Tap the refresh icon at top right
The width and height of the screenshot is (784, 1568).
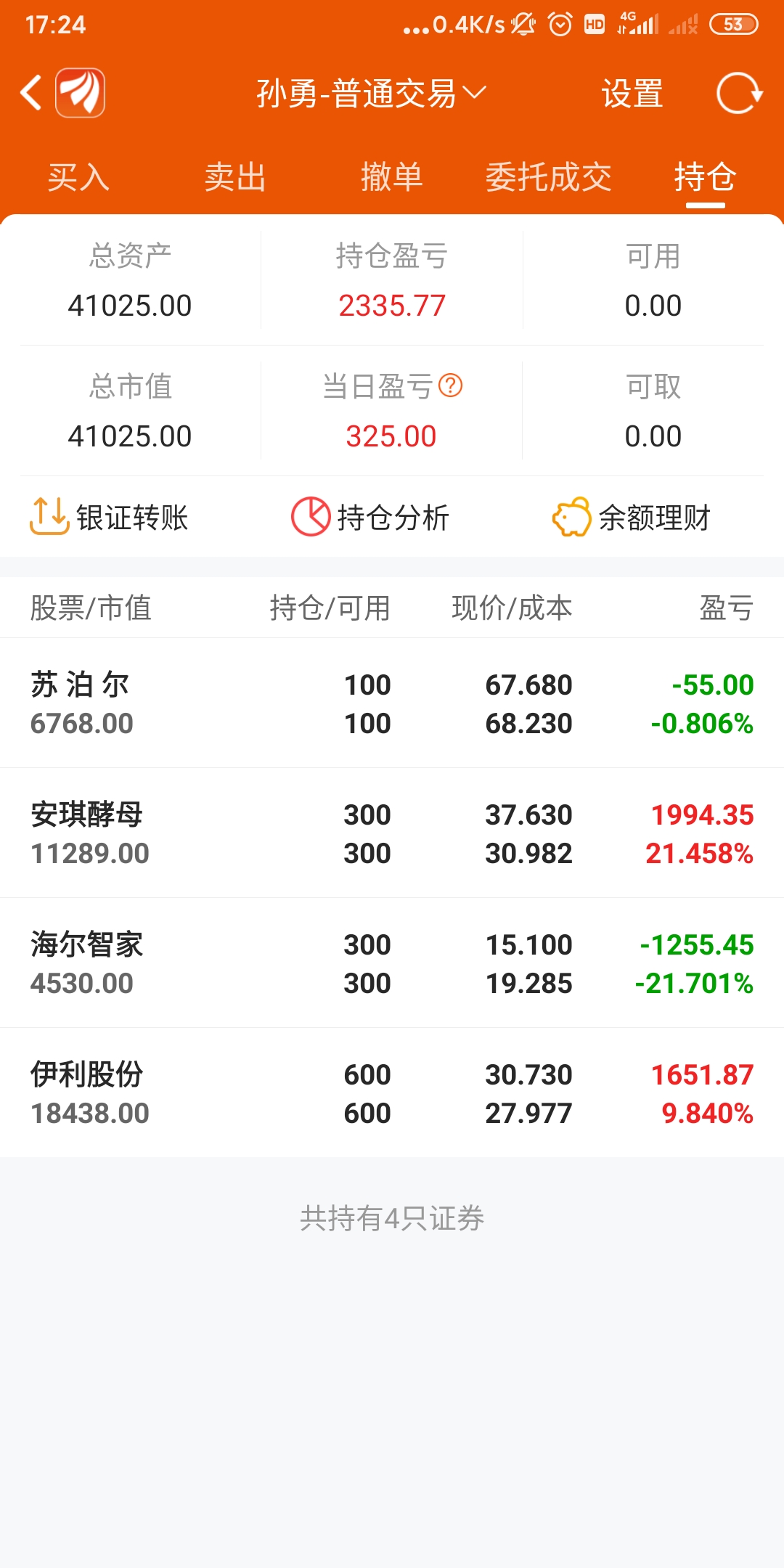point(738,94)
